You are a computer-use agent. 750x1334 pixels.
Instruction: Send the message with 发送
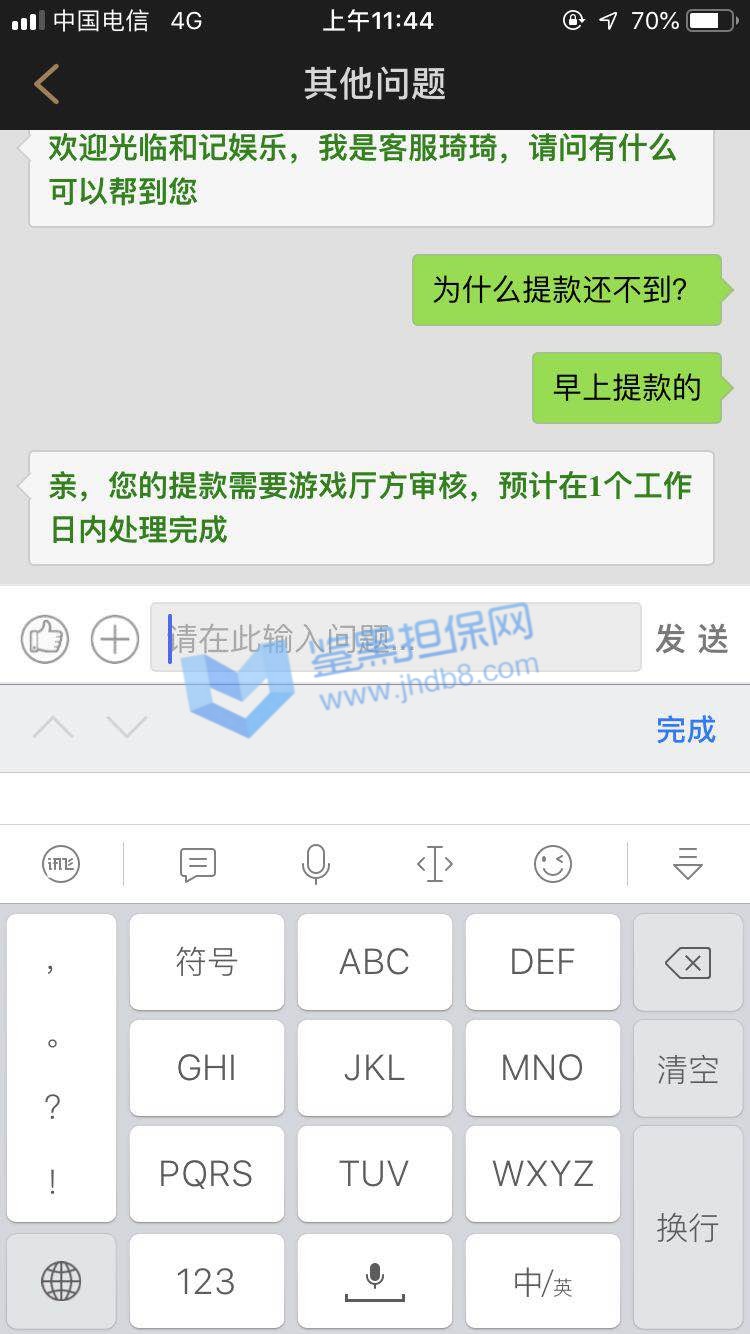692,638
